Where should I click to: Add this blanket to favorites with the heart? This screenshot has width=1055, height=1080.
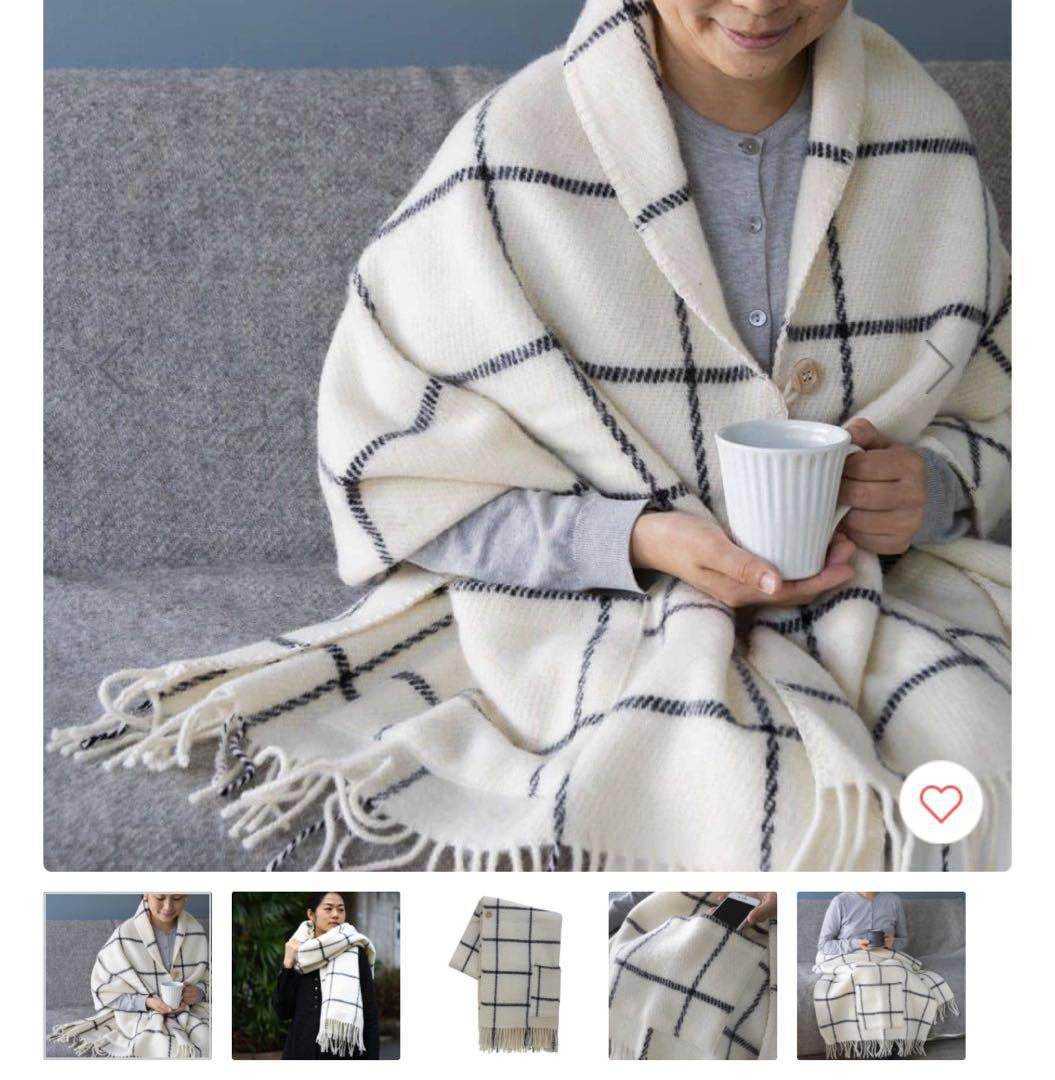point(940,803)
